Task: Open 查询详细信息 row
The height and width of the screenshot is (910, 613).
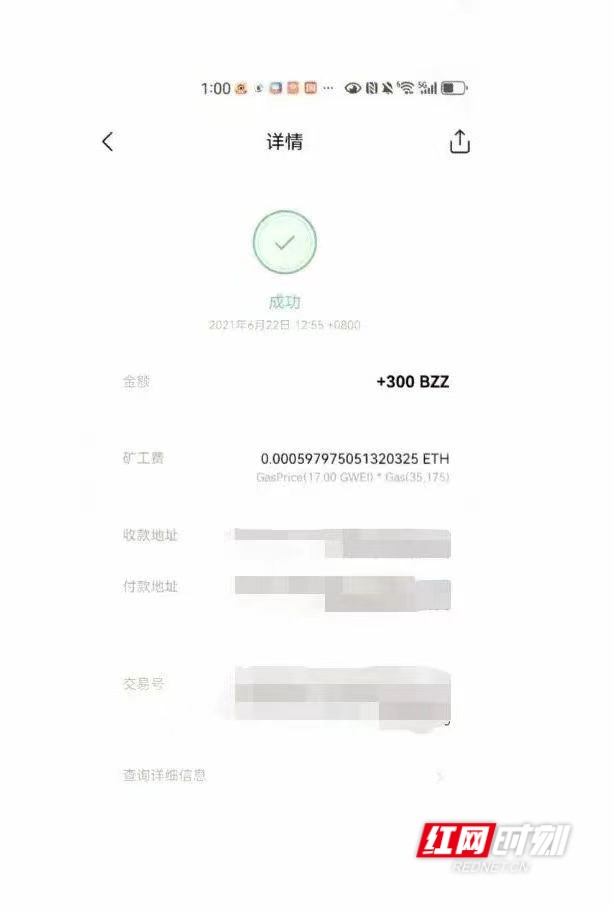Action: point(284,775)
